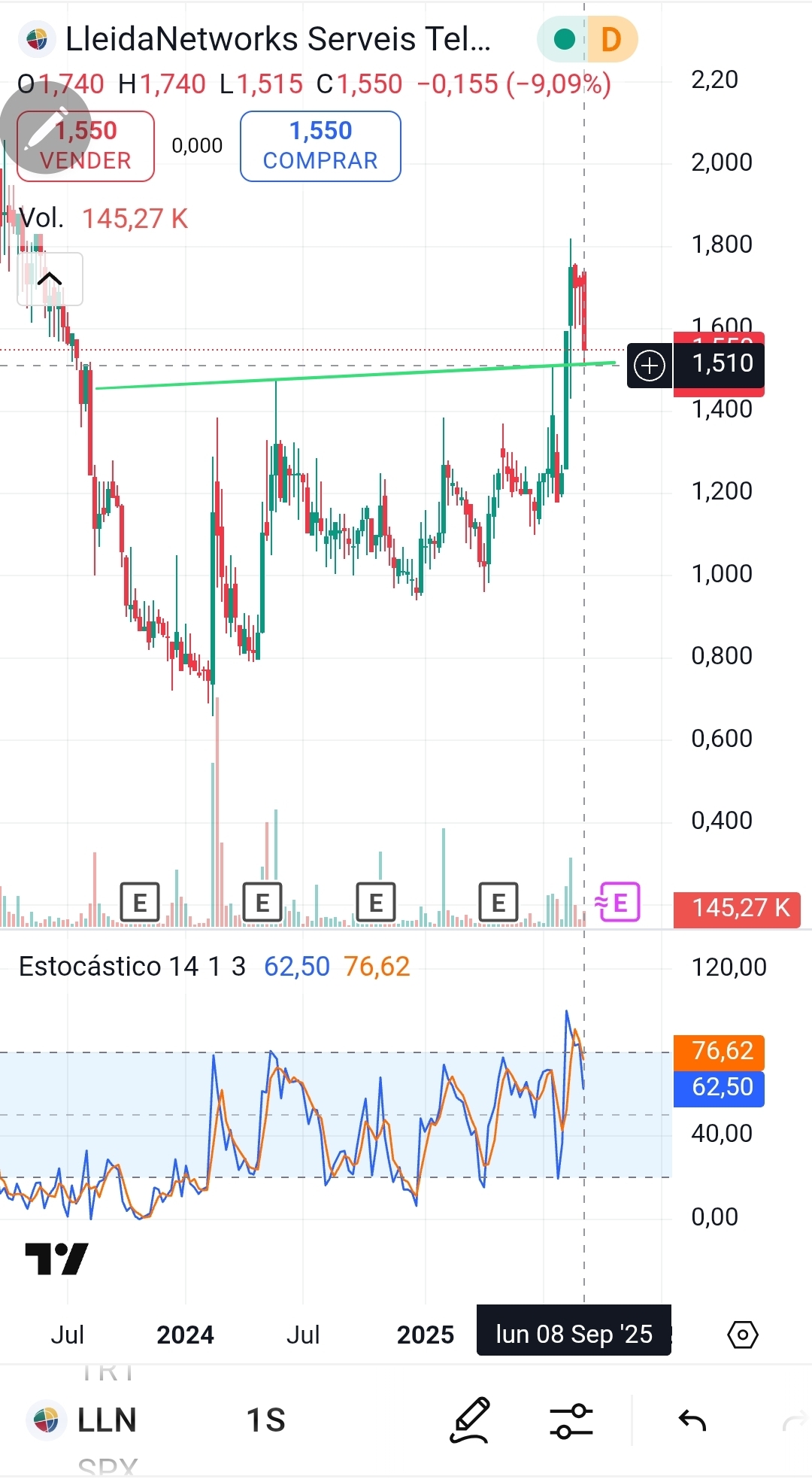This screenshot has width=812, height=1479.
Task: Tap the purple upcoming earnings E marker
Action: click(x=619, y=902)
